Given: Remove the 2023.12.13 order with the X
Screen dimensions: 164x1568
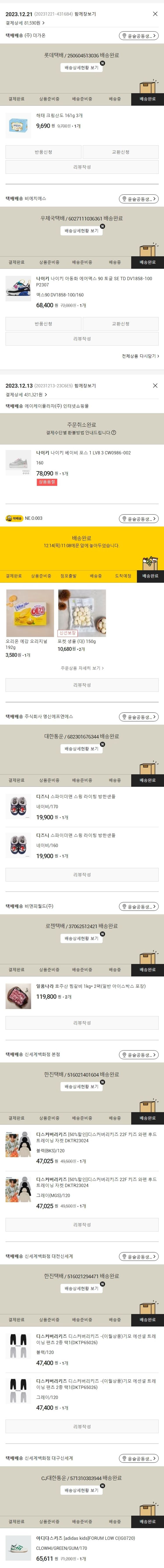Looking at the screenshot, I should [155, 385].
